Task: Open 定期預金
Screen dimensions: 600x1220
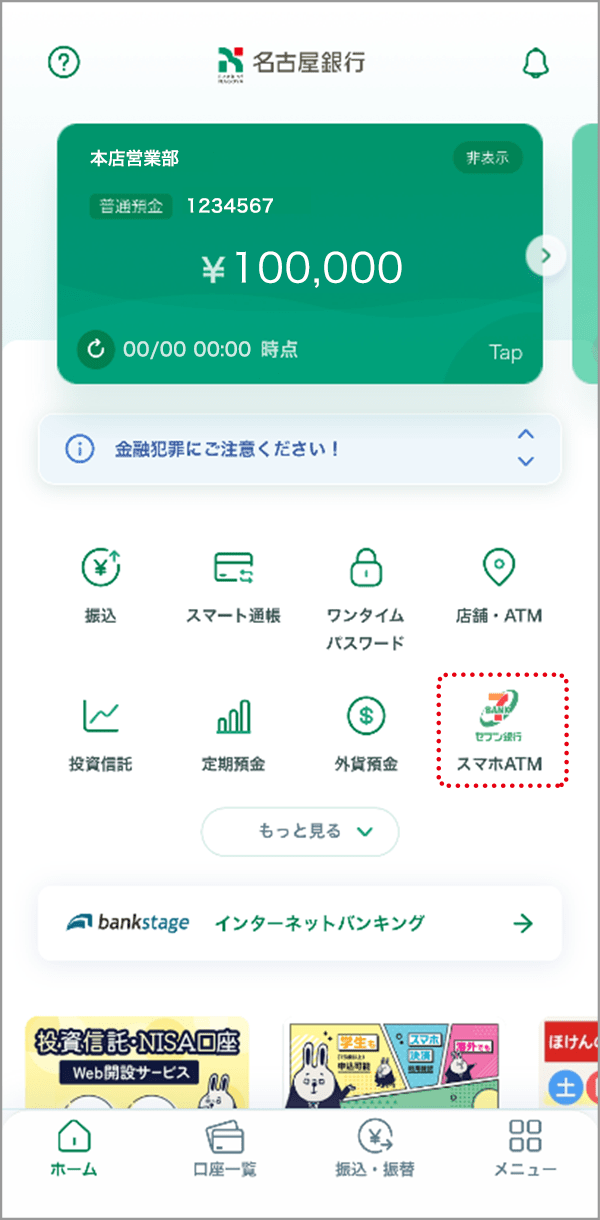Action: (x=233, y=735)
